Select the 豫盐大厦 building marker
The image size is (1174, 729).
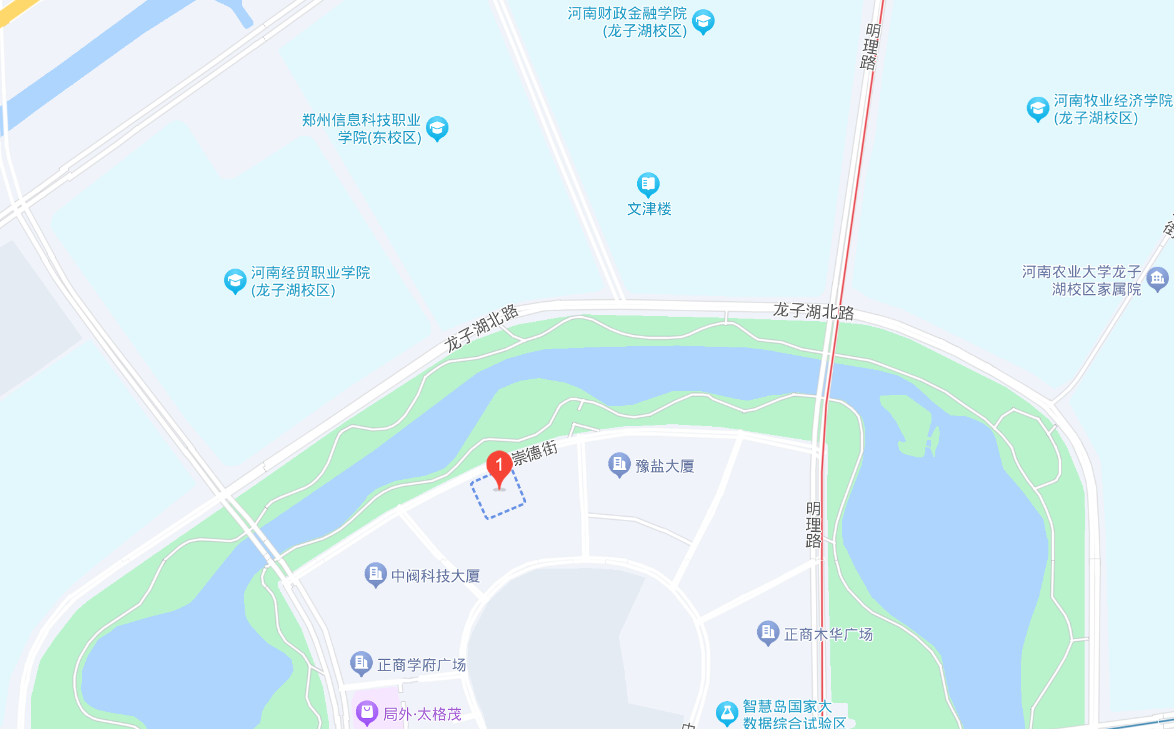[x=619, y=465]
